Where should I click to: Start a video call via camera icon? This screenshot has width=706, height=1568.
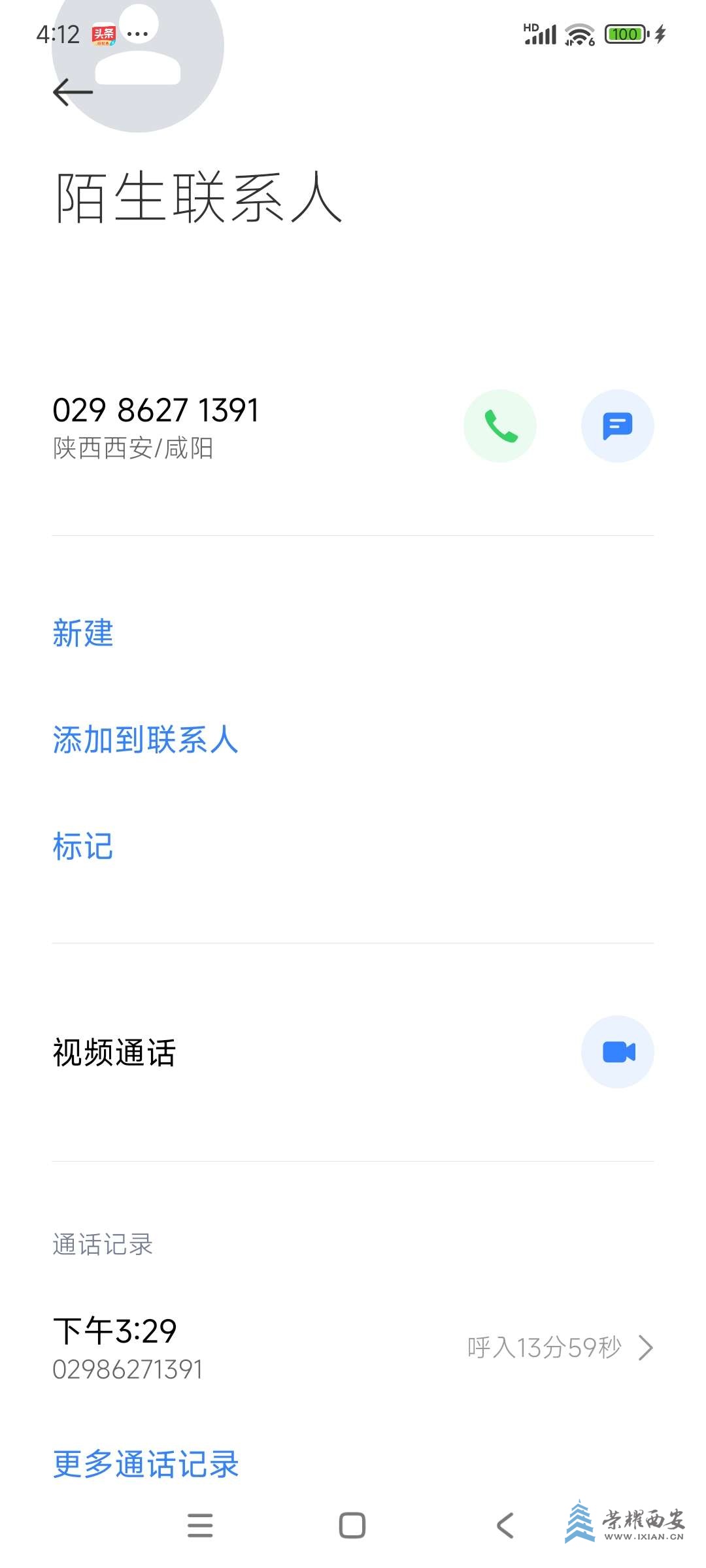click(x=617, y=1052)
